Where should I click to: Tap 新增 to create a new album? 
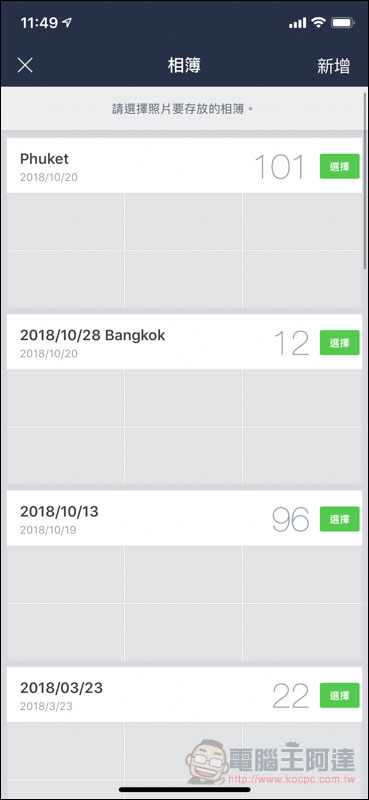coord(333,66)
